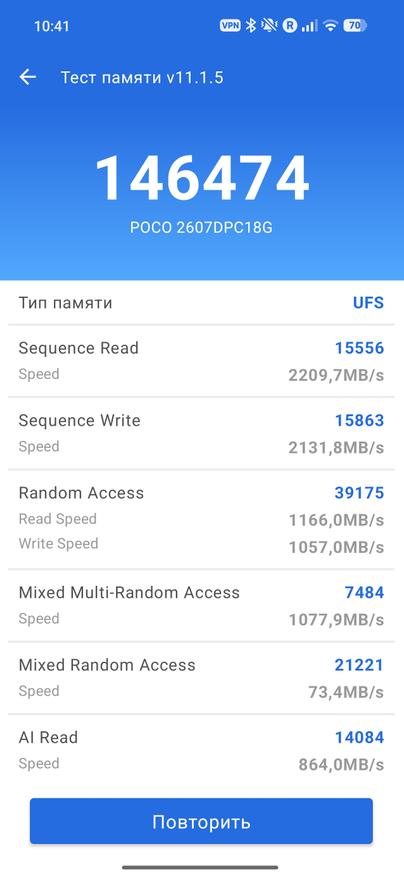Tap the Повторить button to rerun the test

tap(201, 821)
